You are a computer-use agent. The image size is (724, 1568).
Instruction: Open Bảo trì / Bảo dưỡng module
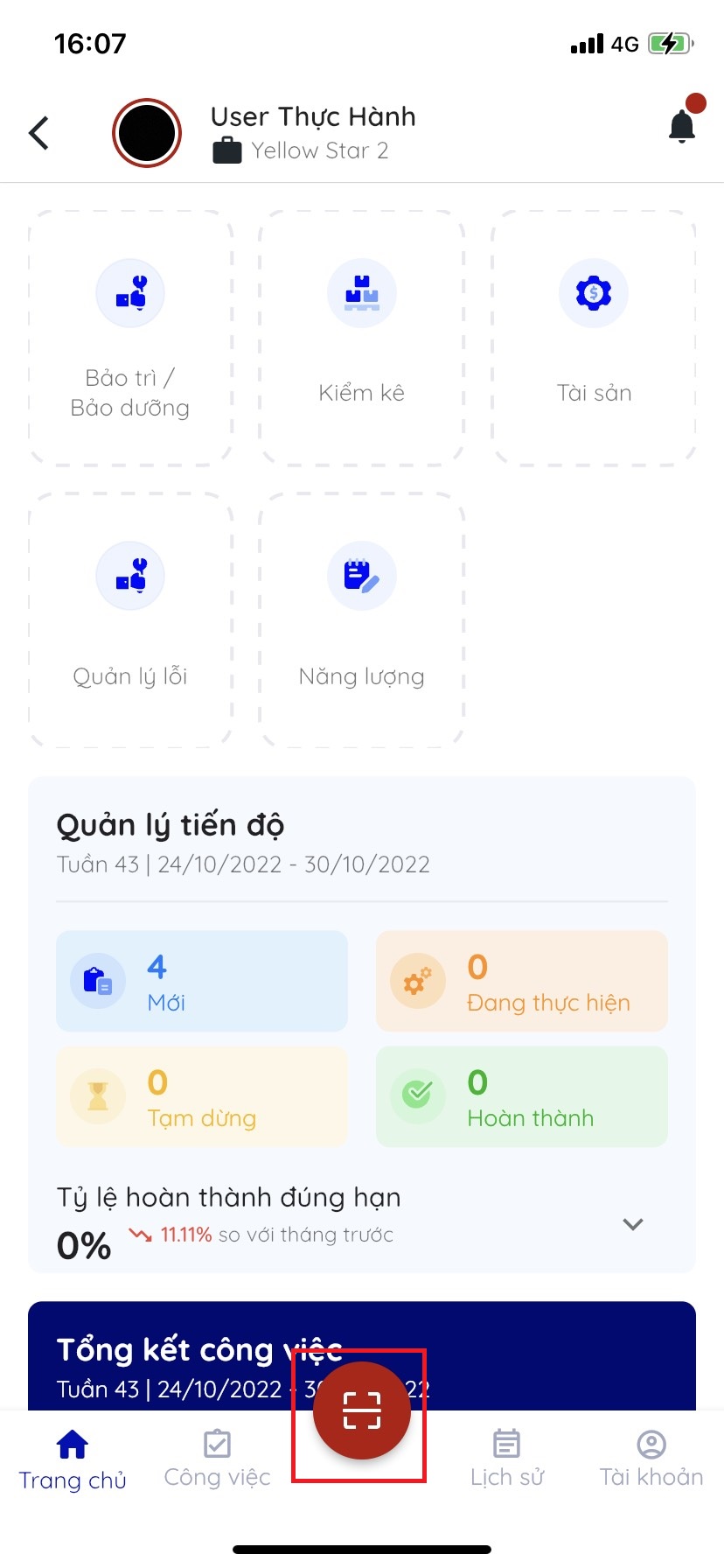130,338
